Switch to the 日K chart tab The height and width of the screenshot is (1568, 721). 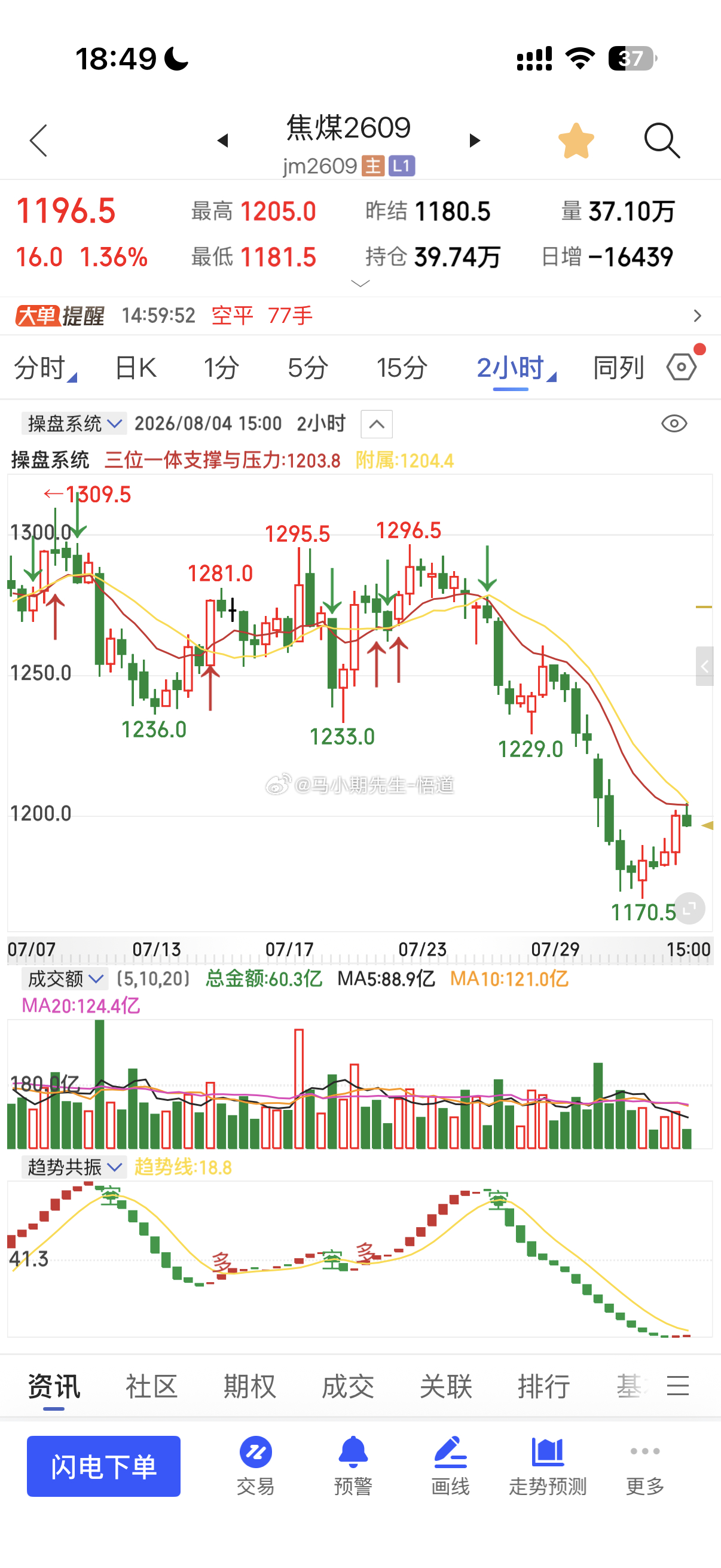pos(136,368)
